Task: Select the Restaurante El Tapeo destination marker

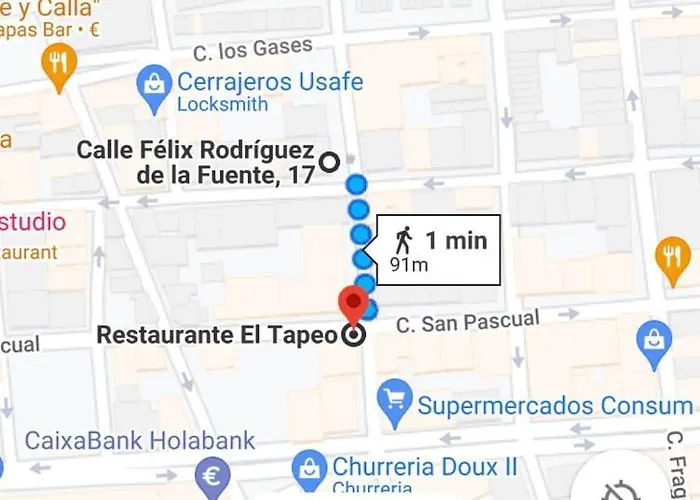Action: click(x=351, y=303)
